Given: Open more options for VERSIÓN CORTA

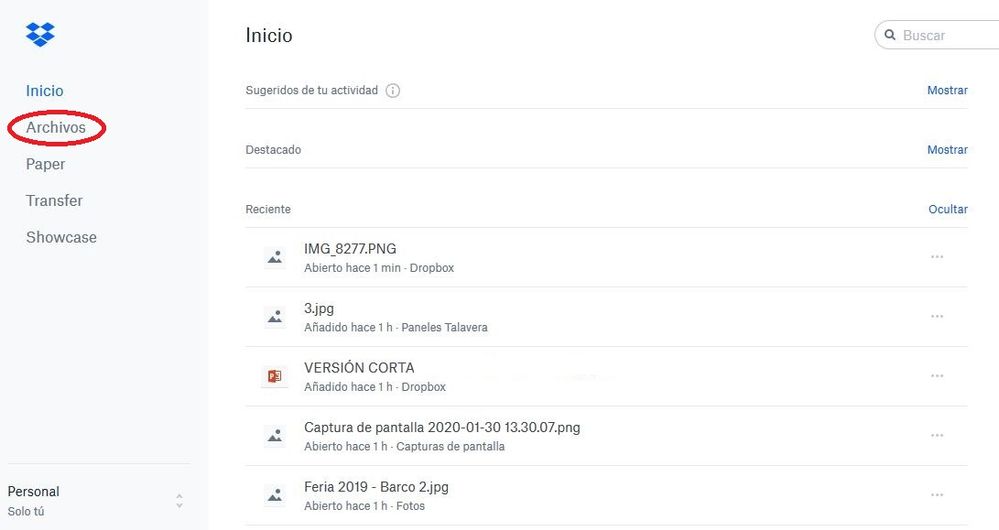Looking at the screenshot, I should coord(937,376).
